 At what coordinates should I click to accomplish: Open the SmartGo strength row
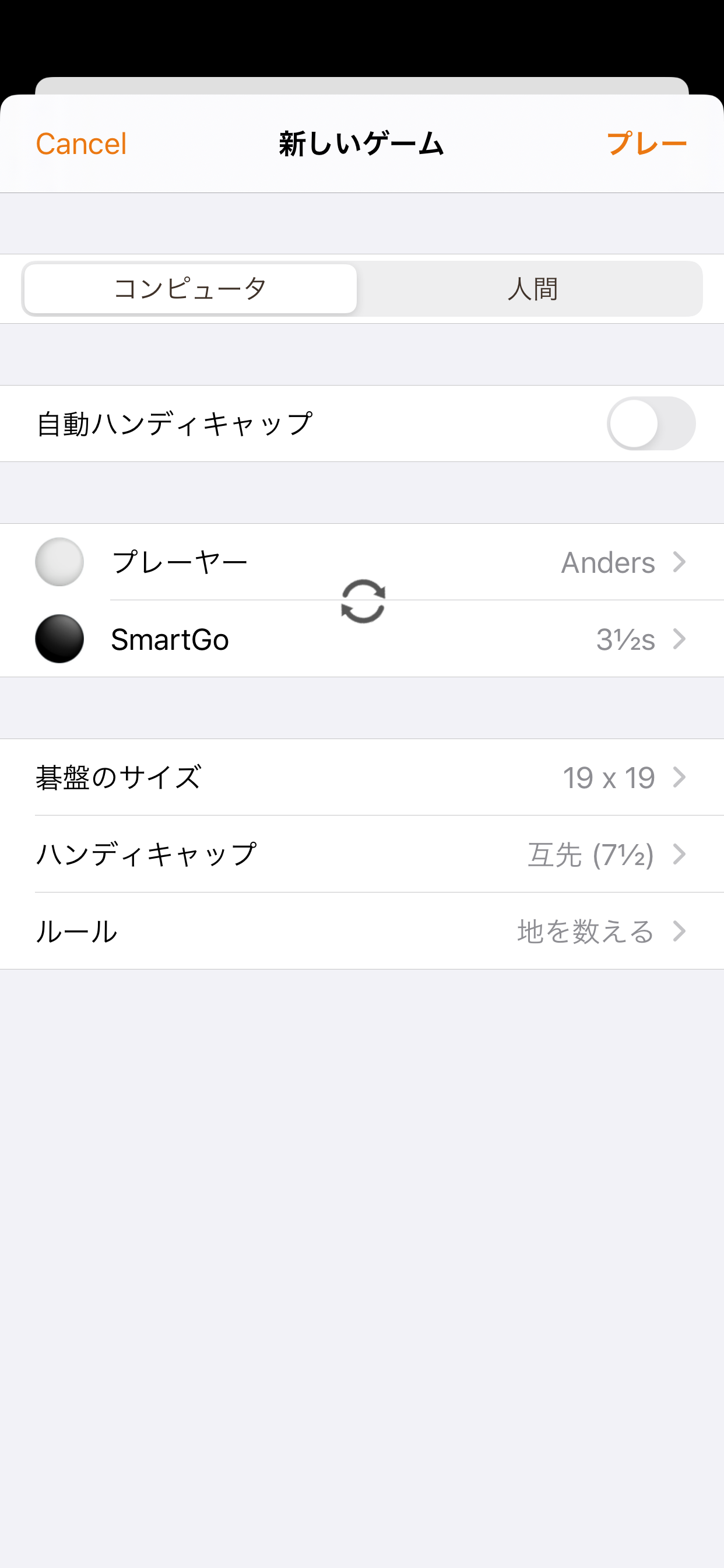pos(487,639)
